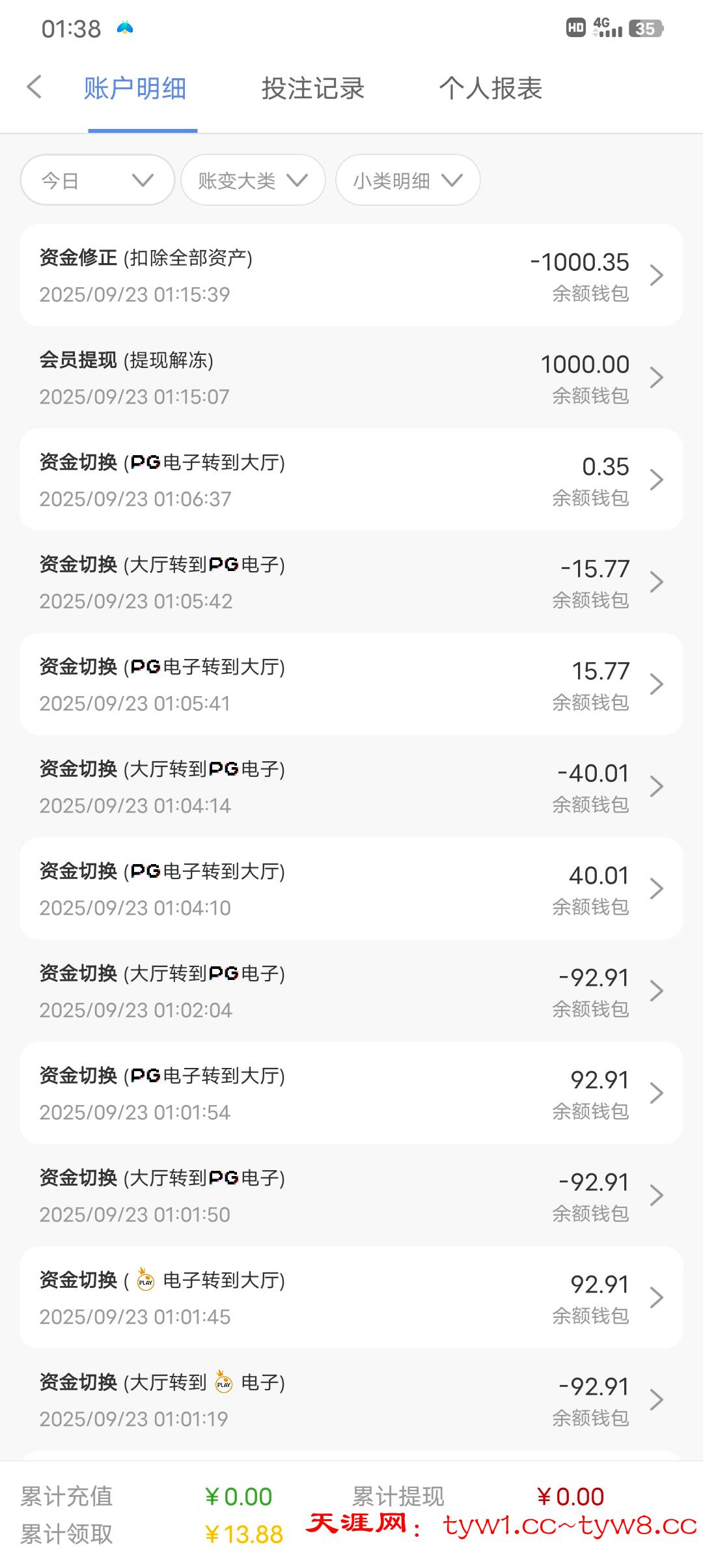
Task: Select the 账户明细 tab
Action: [x=135, y=89]
